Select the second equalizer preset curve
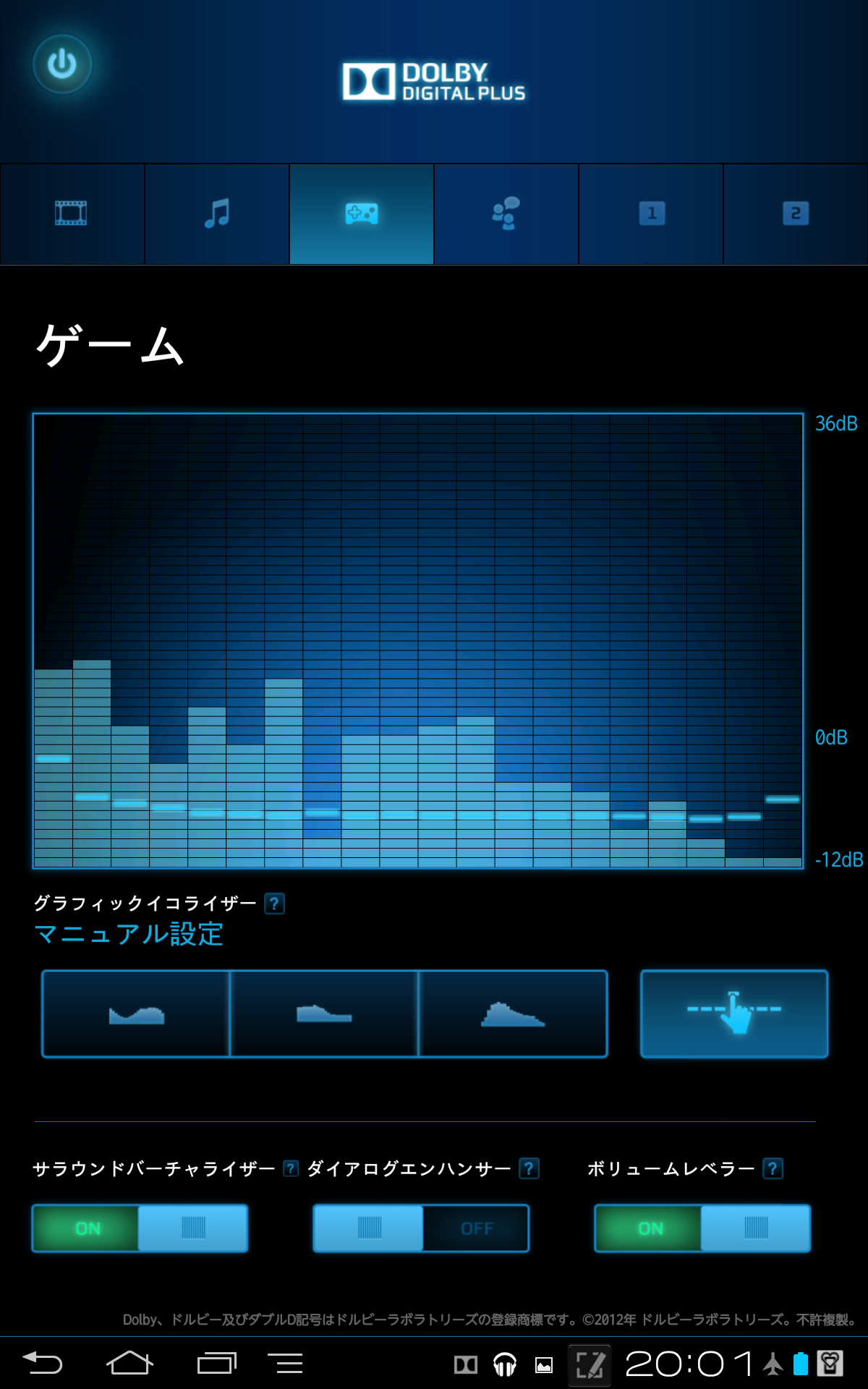This screenshot has width=868, height=1389. [324, 1014]
